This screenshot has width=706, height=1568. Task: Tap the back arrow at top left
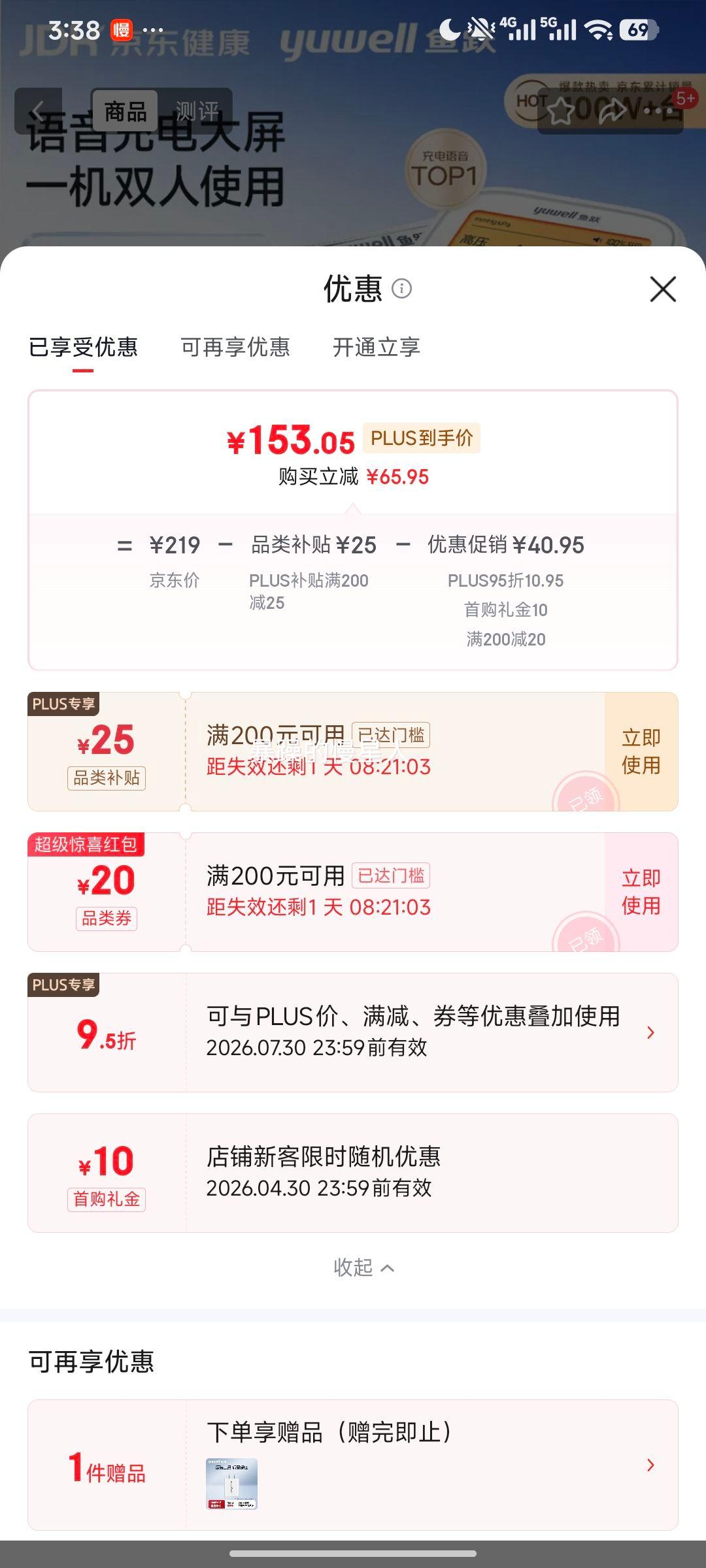point(36,111)
